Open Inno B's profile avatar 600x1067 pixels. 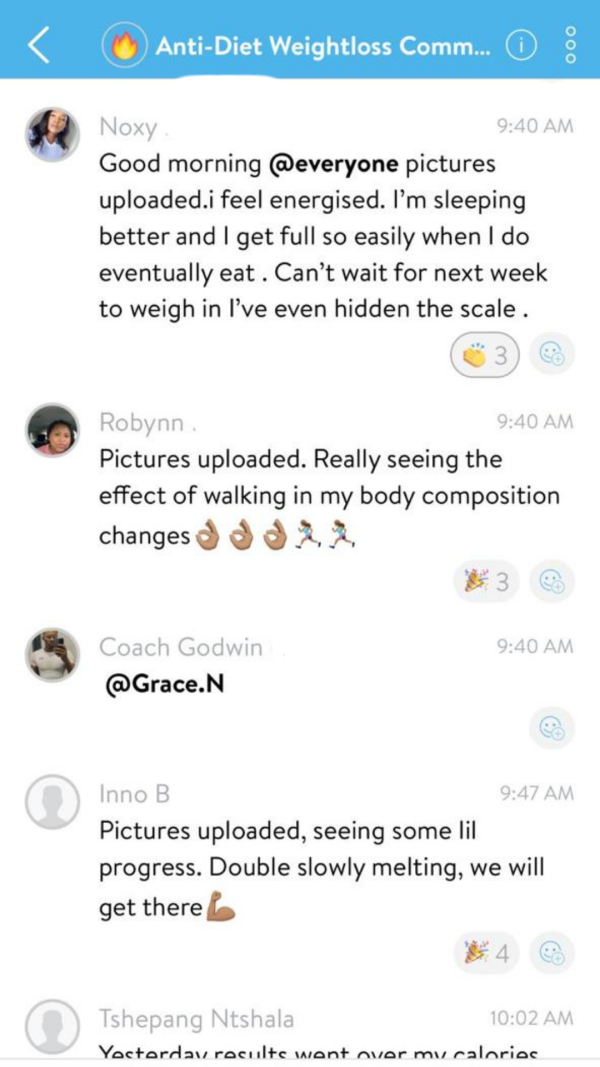(52, 802)
